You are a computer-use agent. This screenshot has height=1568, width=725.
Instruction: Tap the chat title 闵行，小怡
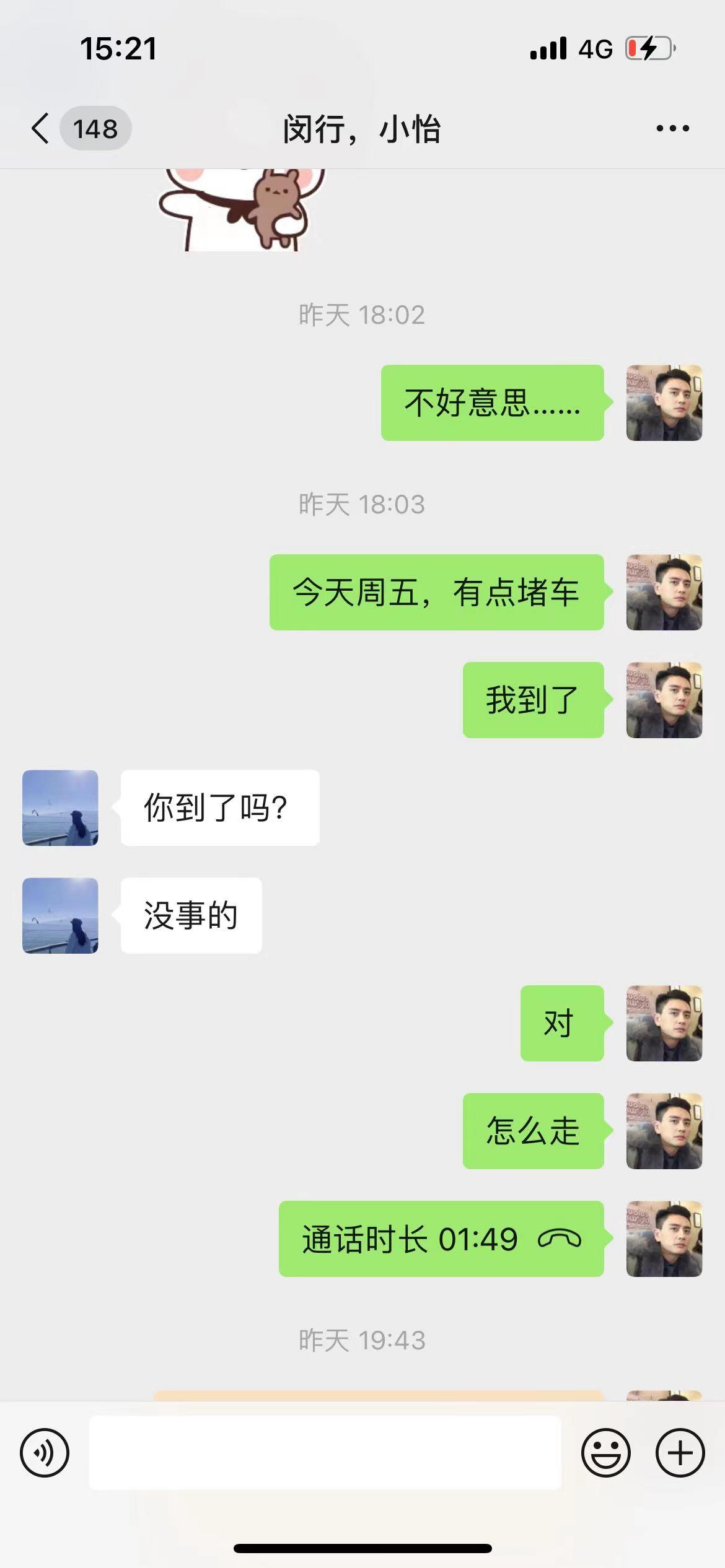tap(362, 130)
